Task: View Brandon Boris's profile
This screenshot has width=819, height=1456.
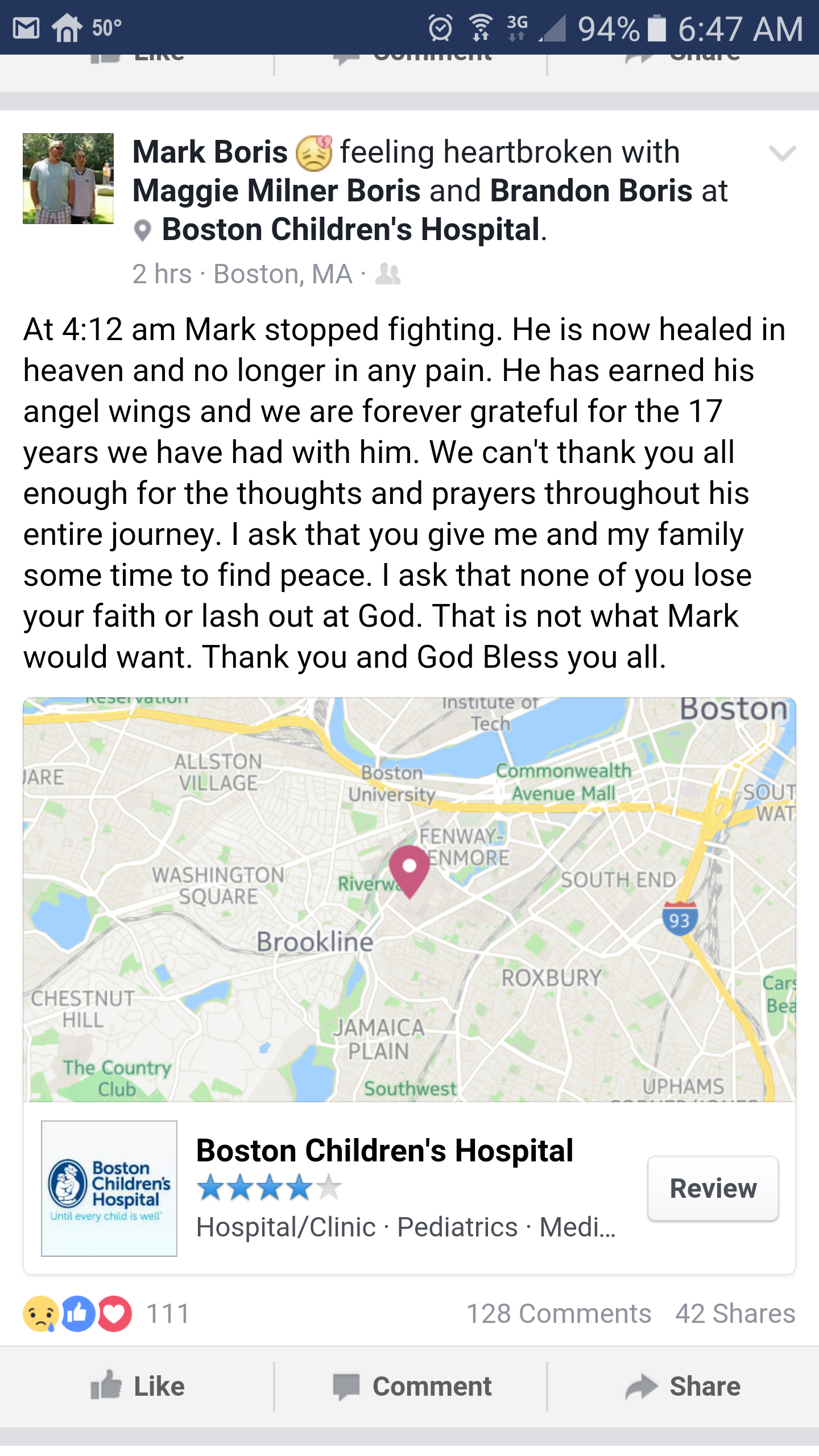Action: 591,191
